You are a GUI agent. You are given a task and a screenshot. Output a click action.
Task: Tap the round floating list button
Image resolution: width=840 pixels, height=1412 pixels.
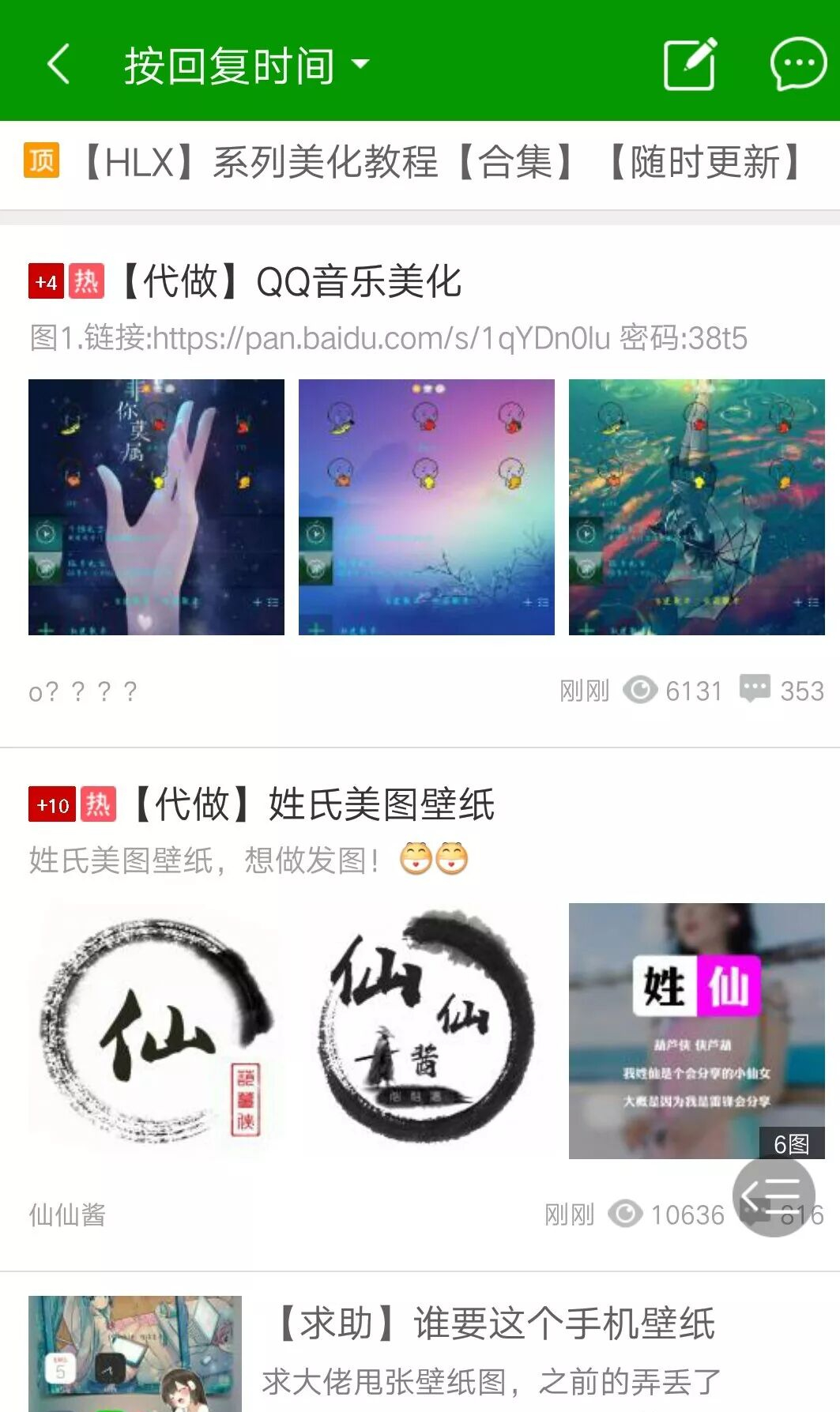pos(773,1197)
